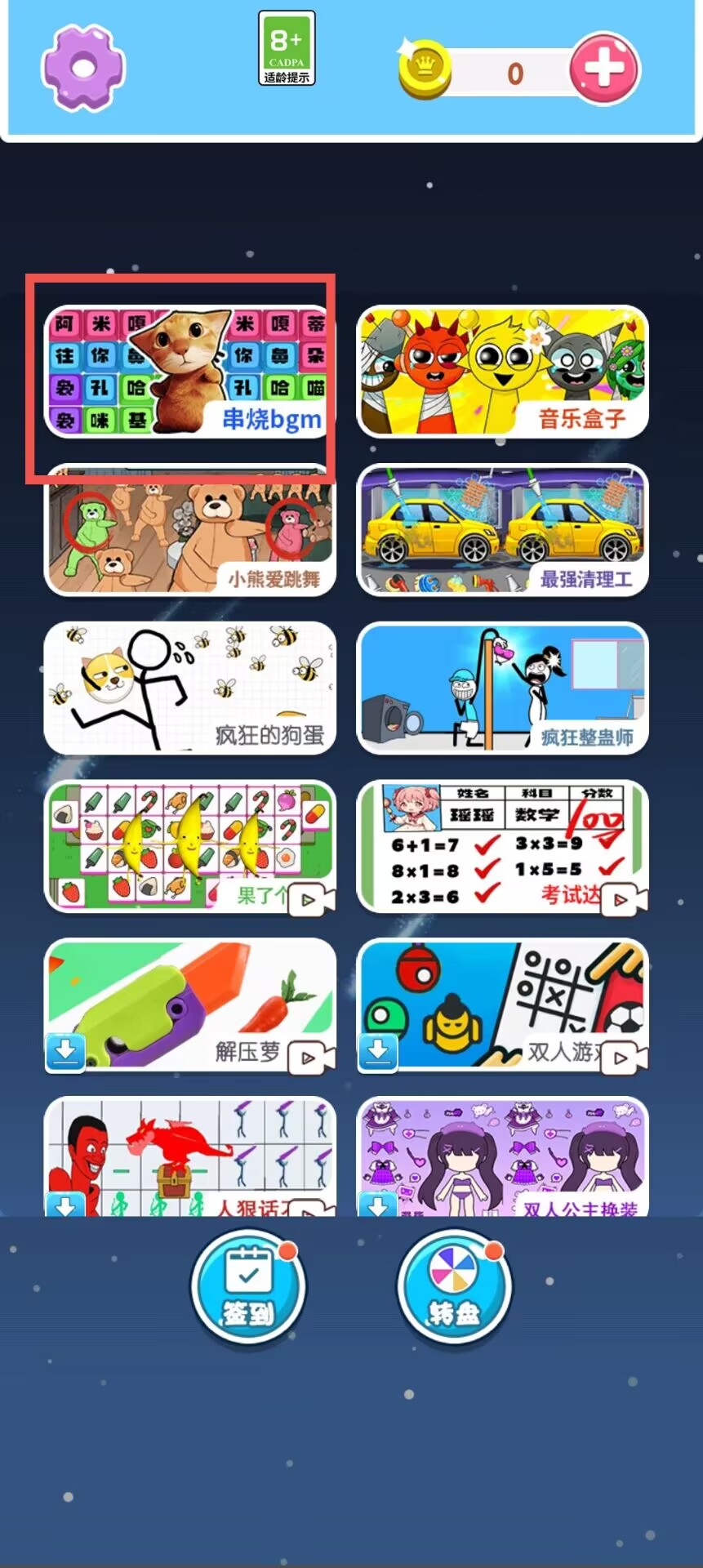Open the 考试 math exam game card
The image size is (703, 1568).
pos(503,846)
